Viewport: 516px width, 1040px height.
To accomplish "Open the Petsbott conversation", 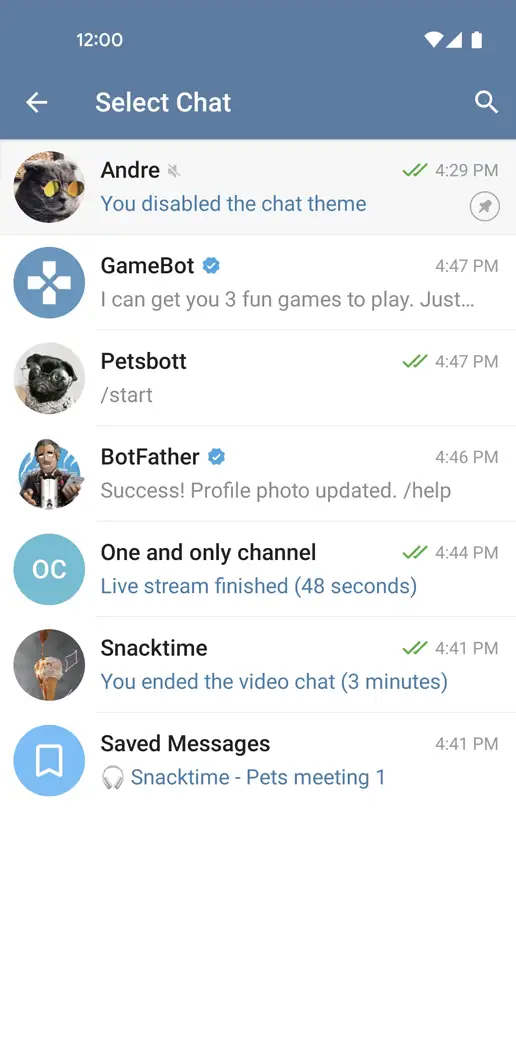I will pos(258,378).
